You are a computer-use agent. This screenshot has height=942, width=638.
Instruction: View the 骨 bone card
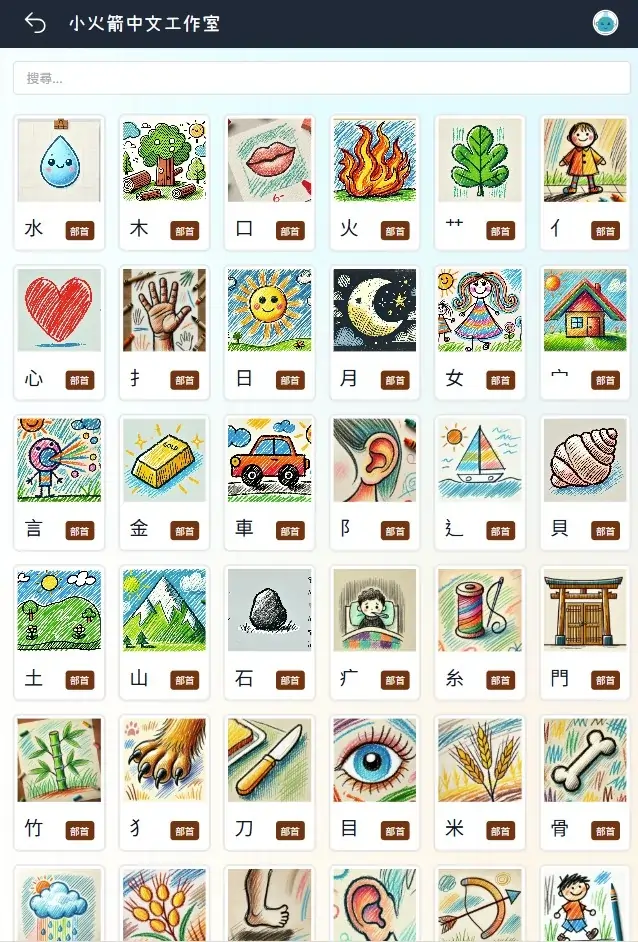pyautogui.click(x=585, y=782)
